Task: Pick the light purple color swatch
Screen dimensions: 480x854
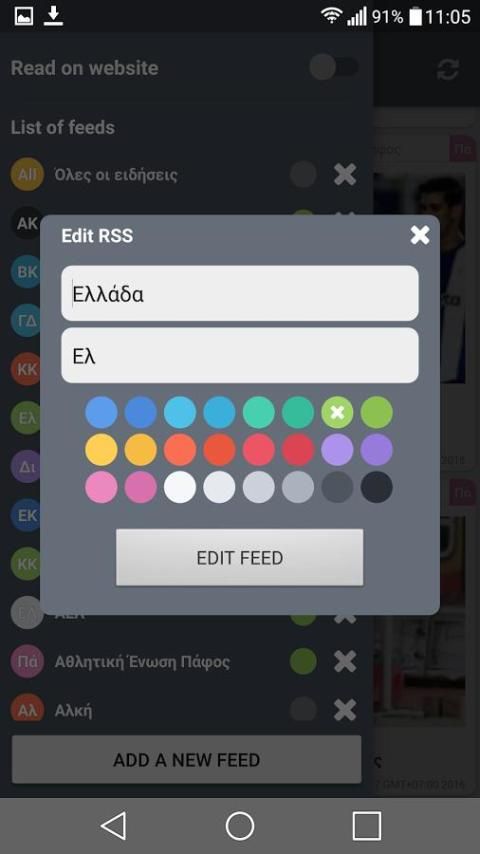Action: pos(337,450)
